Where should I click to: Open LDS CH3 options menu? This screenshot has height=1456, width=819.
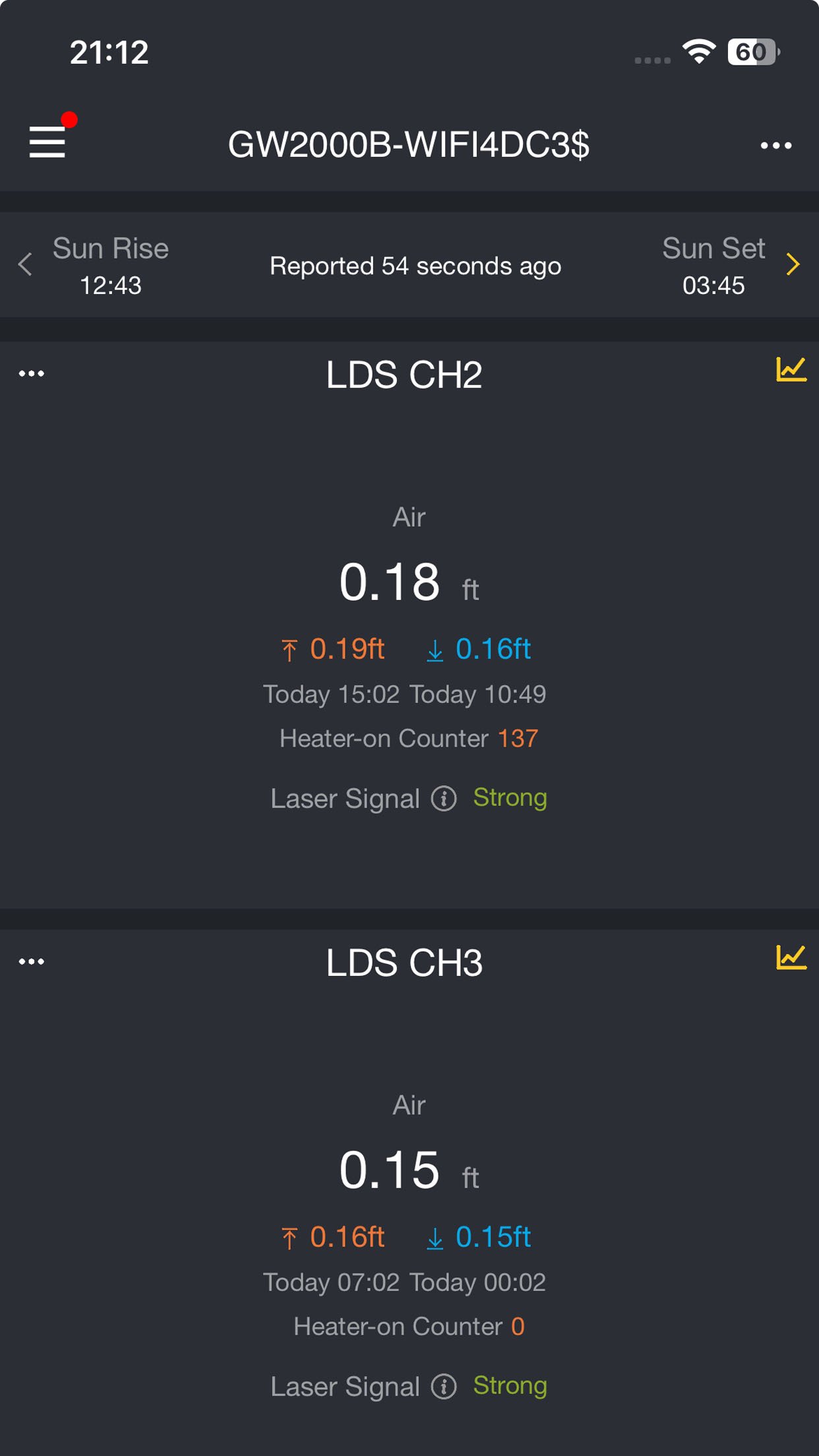(32, 961)
